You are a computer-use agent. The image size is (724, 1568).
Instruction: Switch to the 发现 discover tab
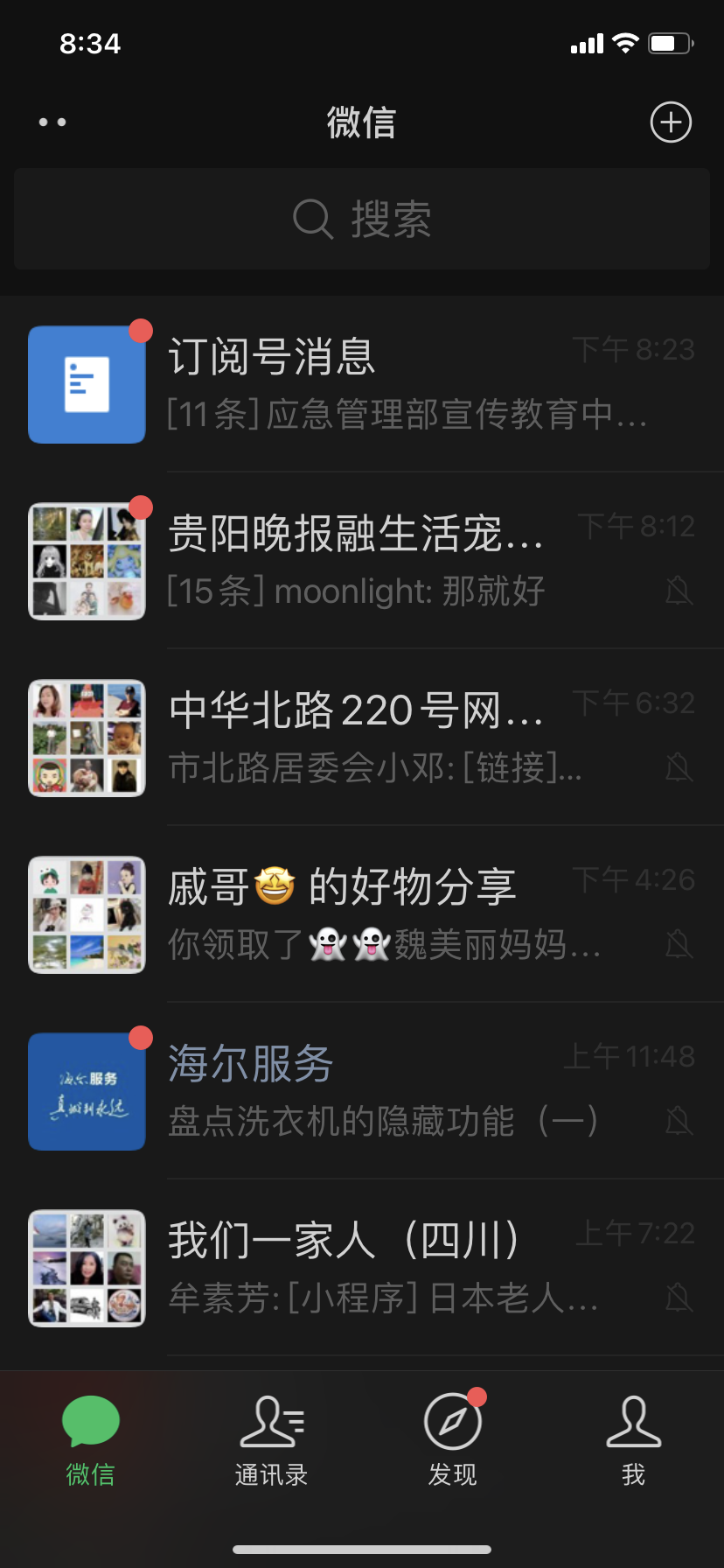click(x=453, y=1440)
